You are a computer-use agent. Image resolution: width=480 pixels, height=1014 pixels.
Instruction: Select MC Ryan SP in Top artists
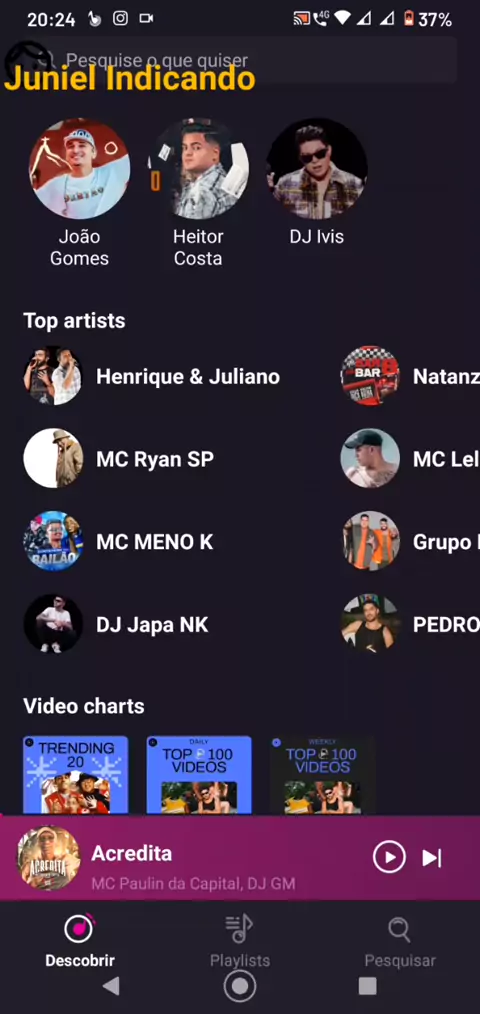[119, 458]
